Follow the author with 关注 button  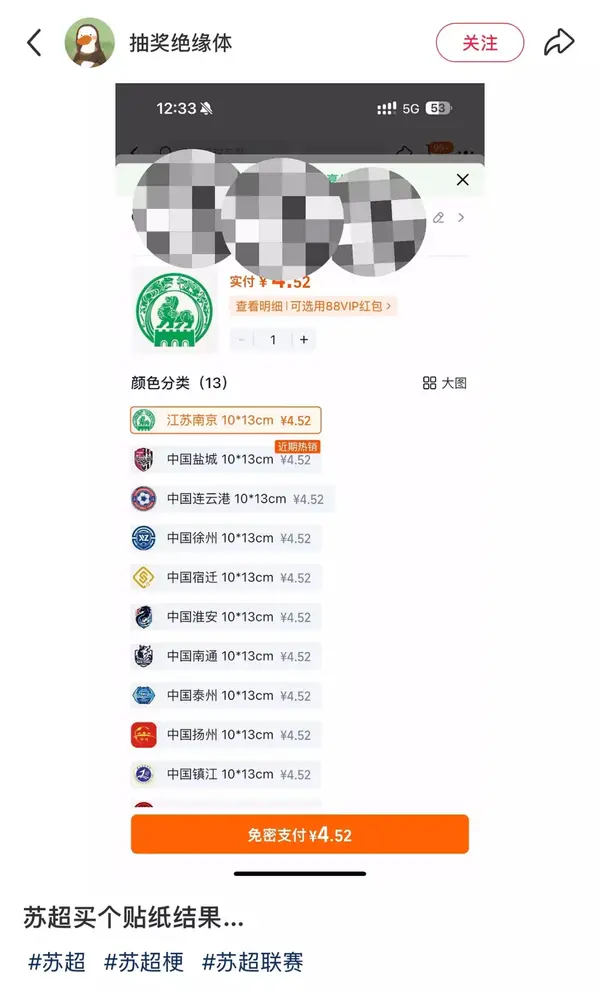pyautogui.click(x=480, y=43)
